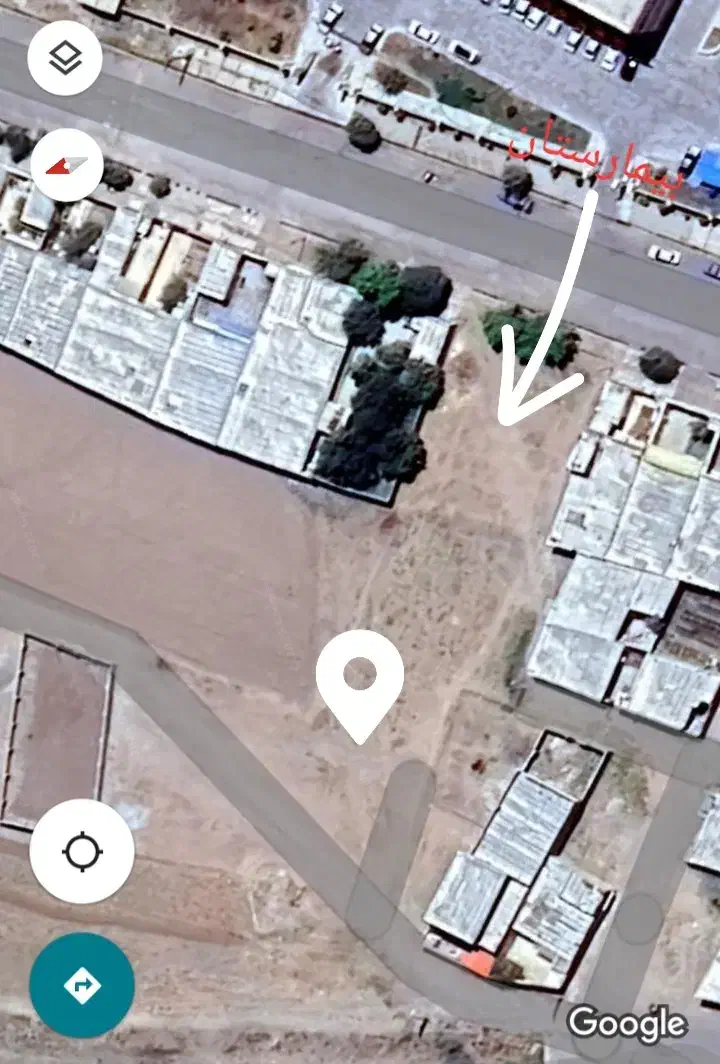Image resolution: width=720 pixels, height=1064 pixels.
Task: Start directions with the teal button
Action: 82,985
